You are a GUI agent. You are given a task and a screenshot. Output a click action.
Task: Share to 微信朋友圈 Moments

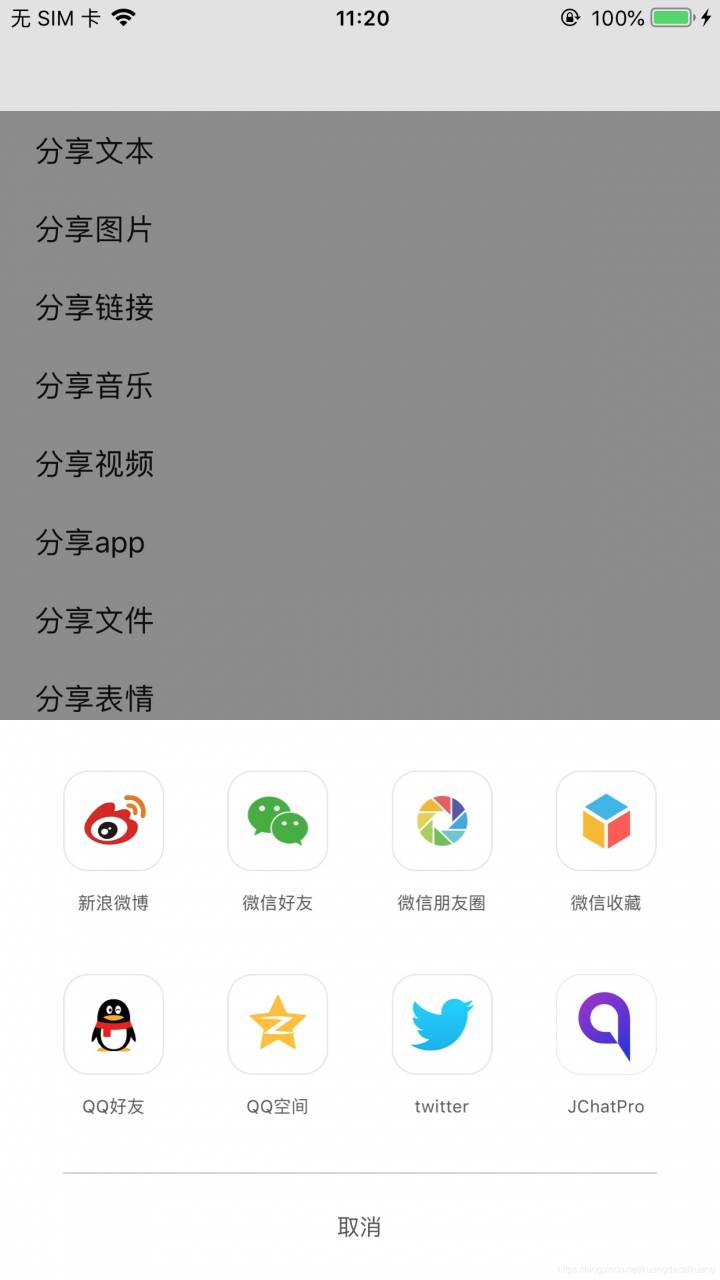pyautogui.click(x=441, y=820)
